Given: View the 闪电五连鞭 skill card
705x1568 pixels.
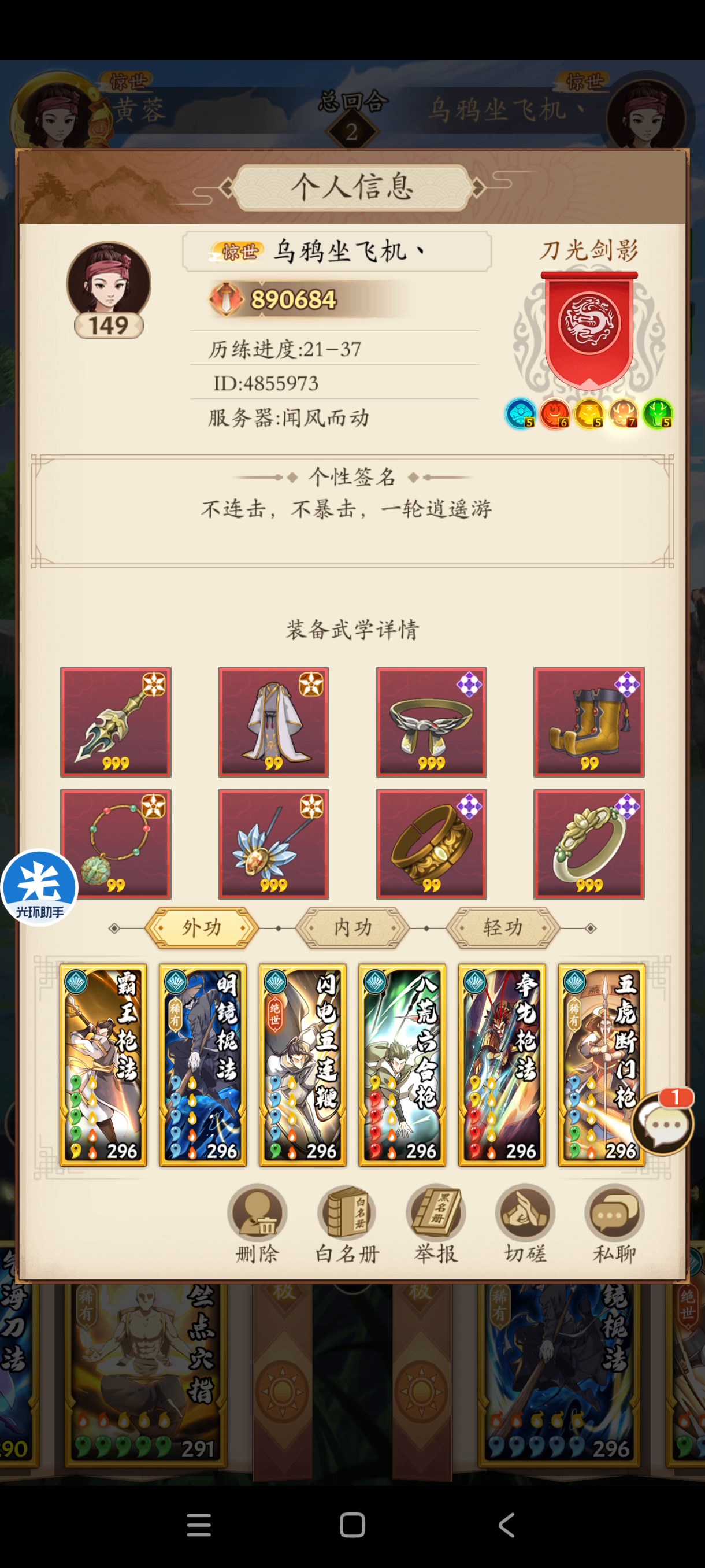Looking at the screenshot, I should pyautogui.click(x=302, y=1064).
